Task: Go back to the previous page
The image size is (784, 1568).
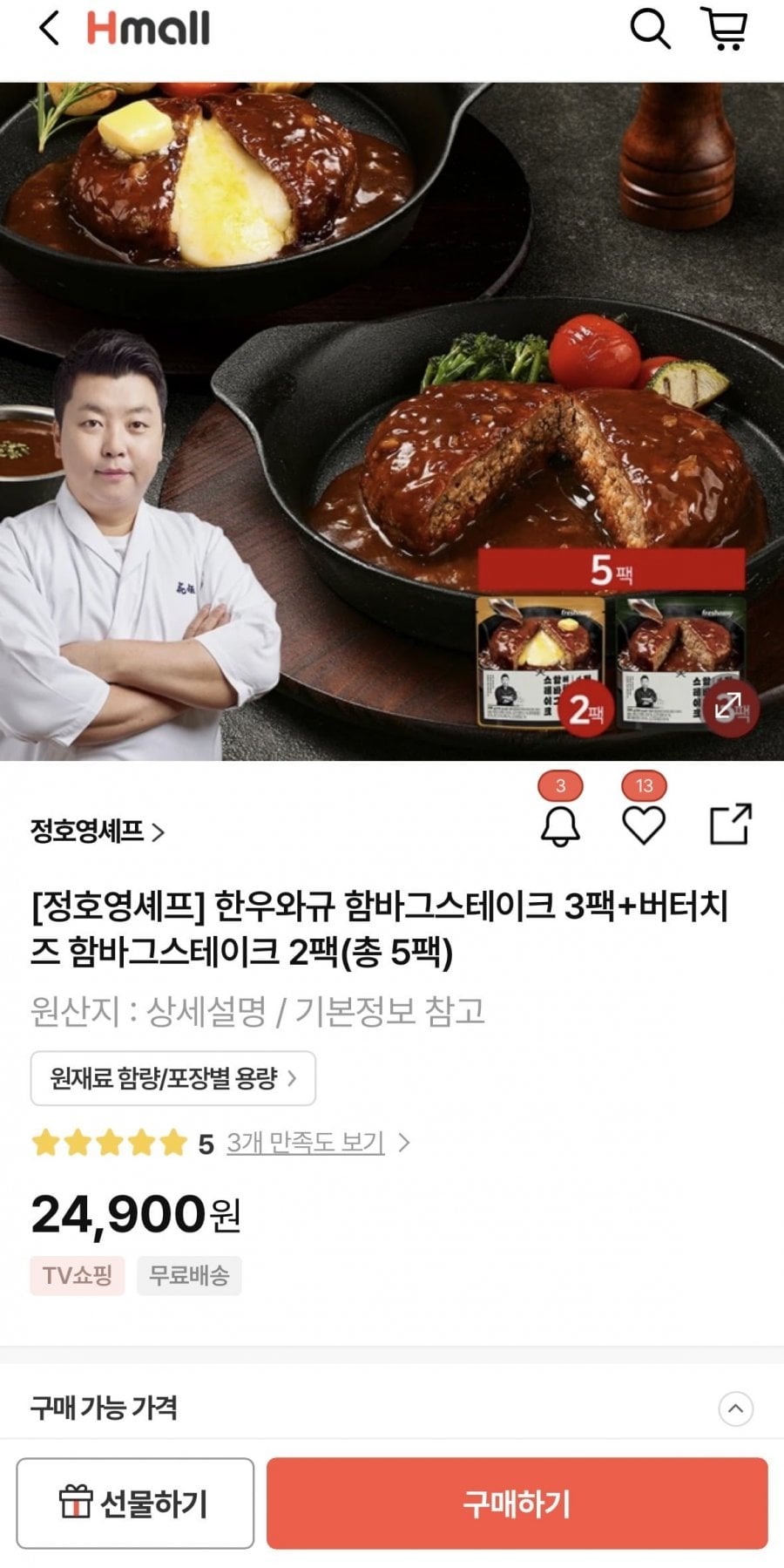Action: [50, 29]
